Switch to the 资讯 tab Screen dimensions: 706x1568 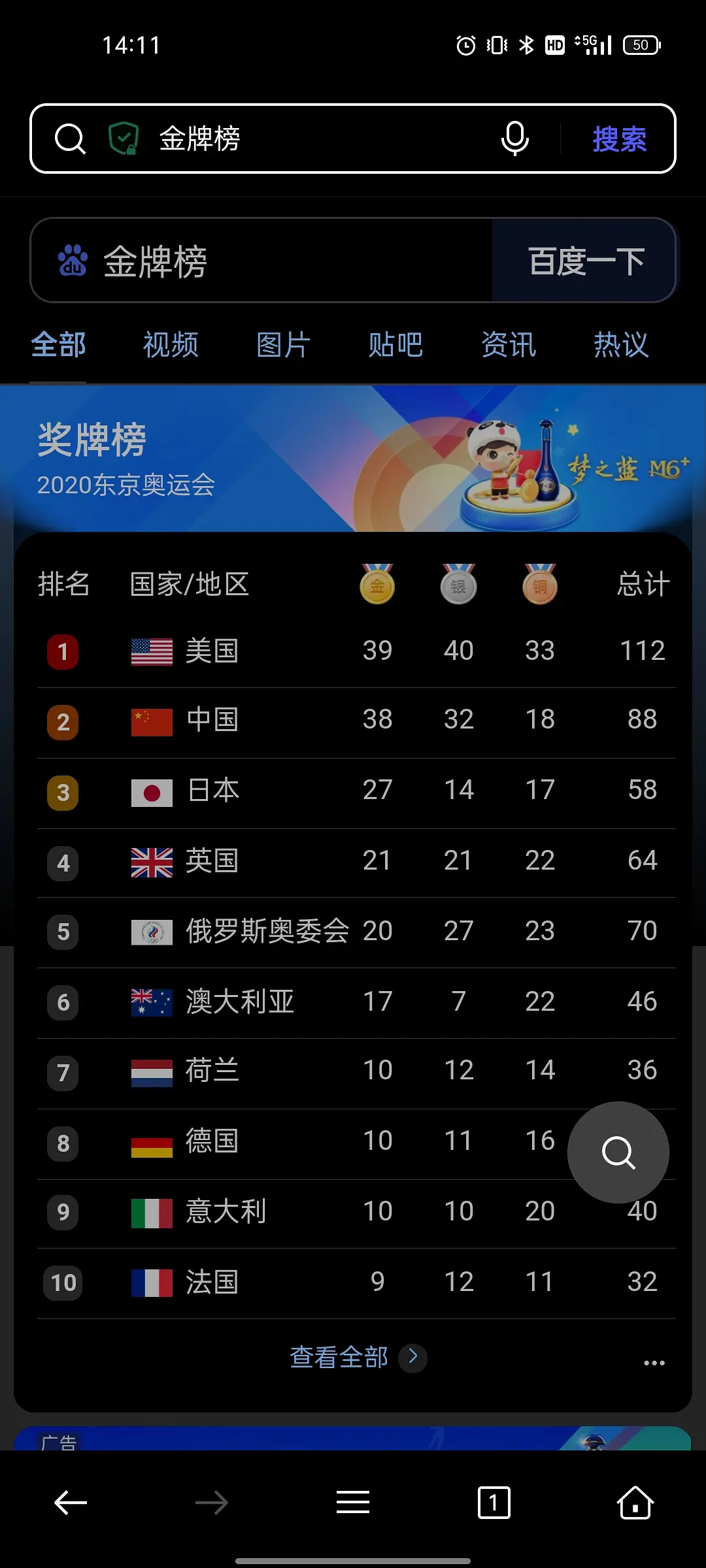point(509,345)
